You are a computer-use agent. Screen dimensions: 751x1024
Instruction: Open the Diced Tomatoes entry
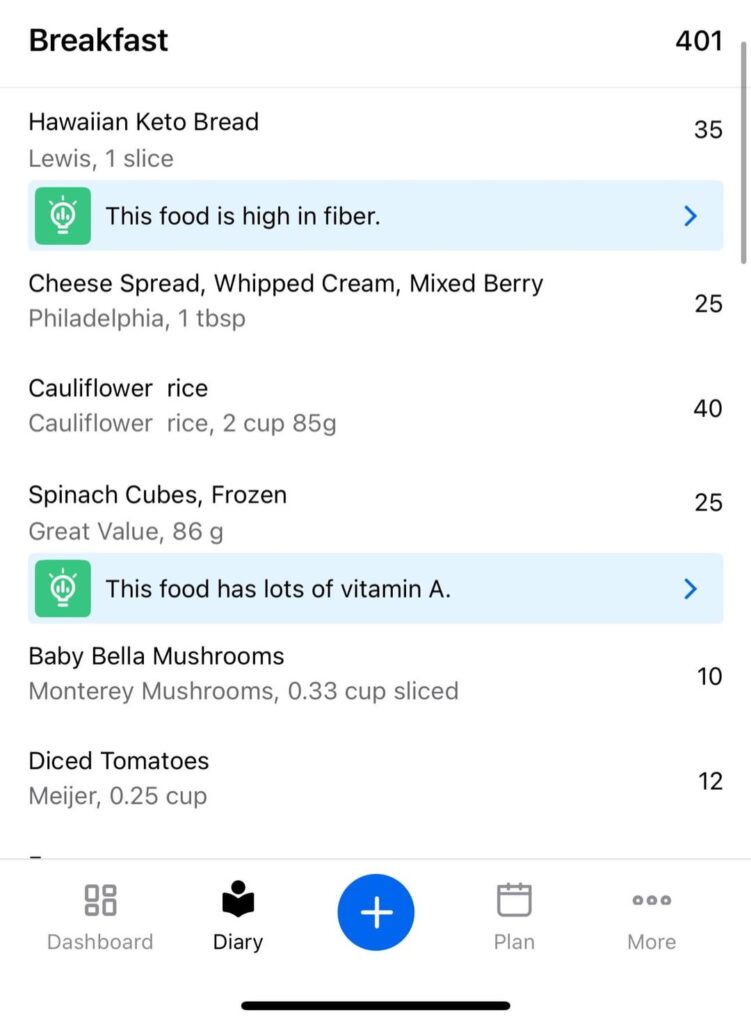click(300, 776)
